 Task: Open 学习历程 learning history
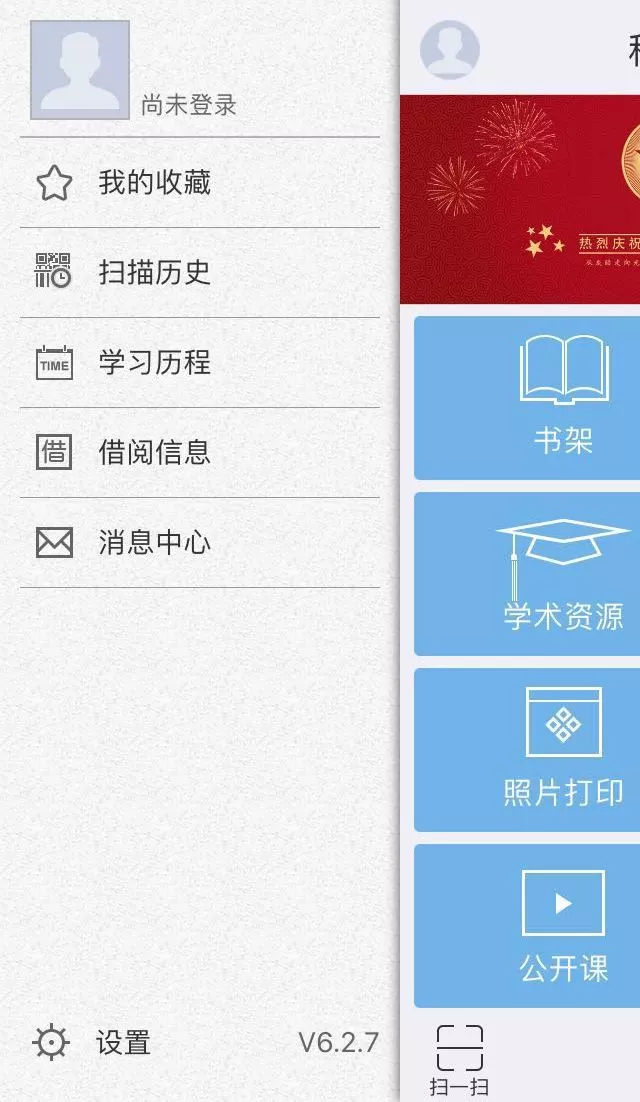point(155,362)
